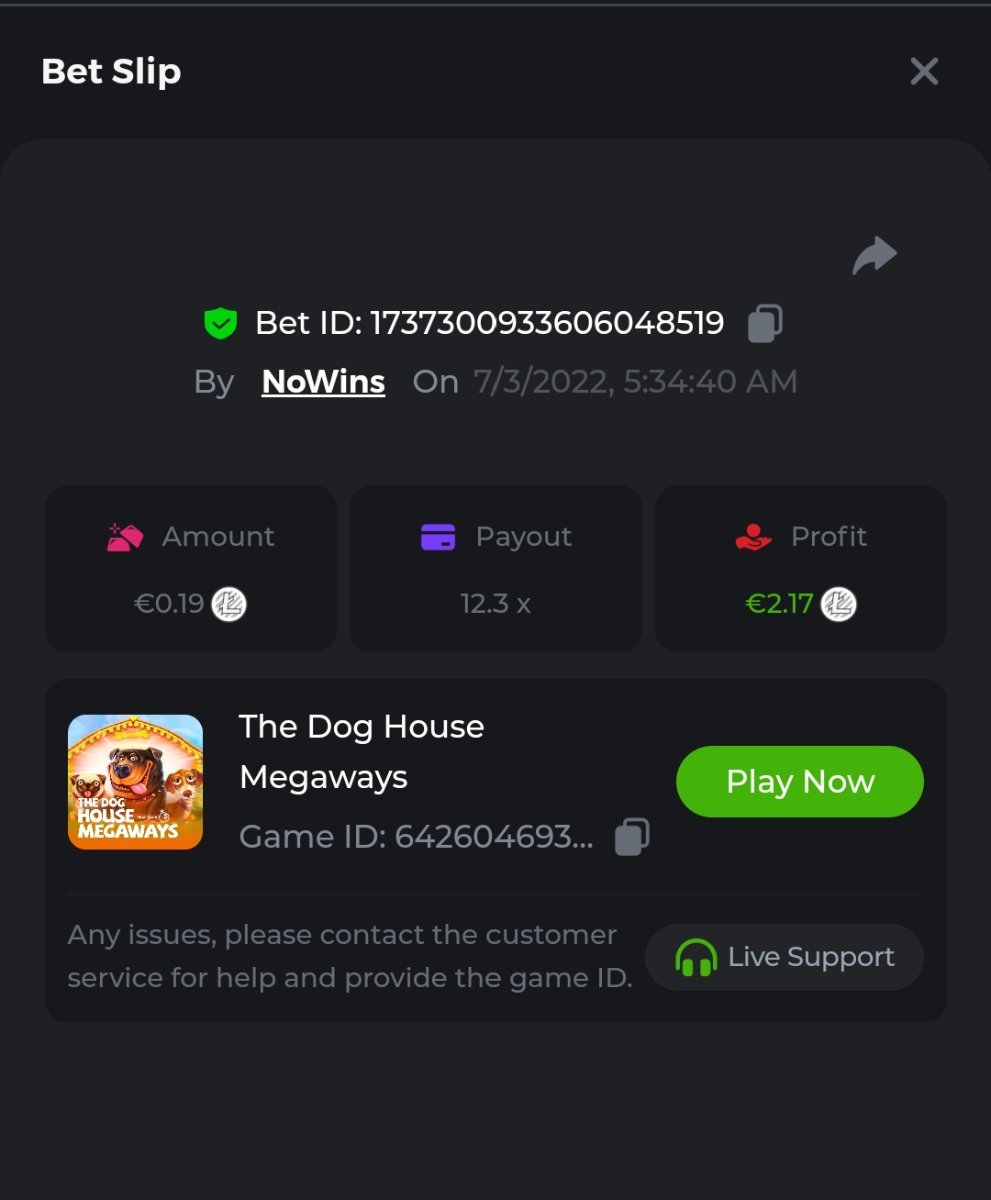Copy the Game ID
Viewport: 991px width, 1200px height.
coord(632,836)
